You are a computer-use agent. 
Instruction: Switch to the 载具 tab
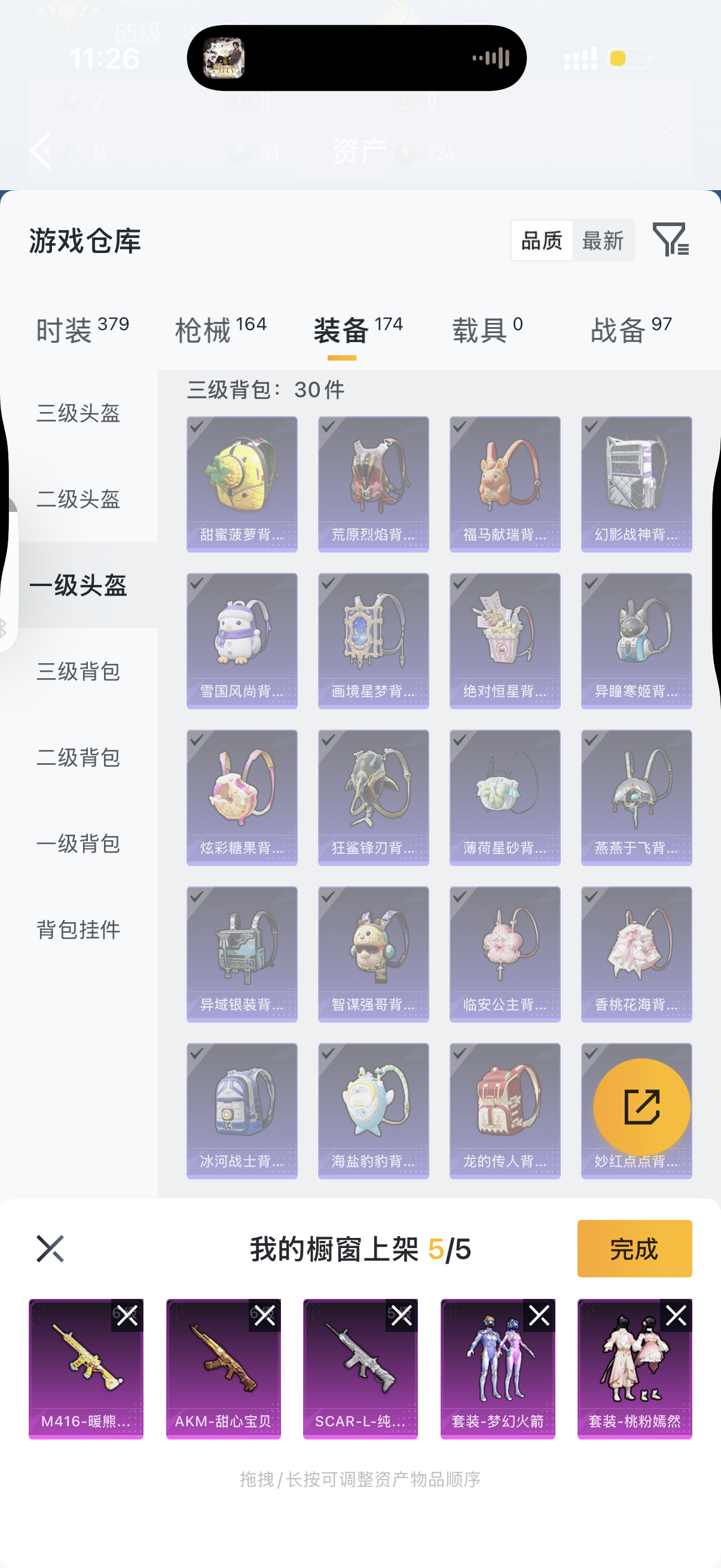(x=487, y=330)
